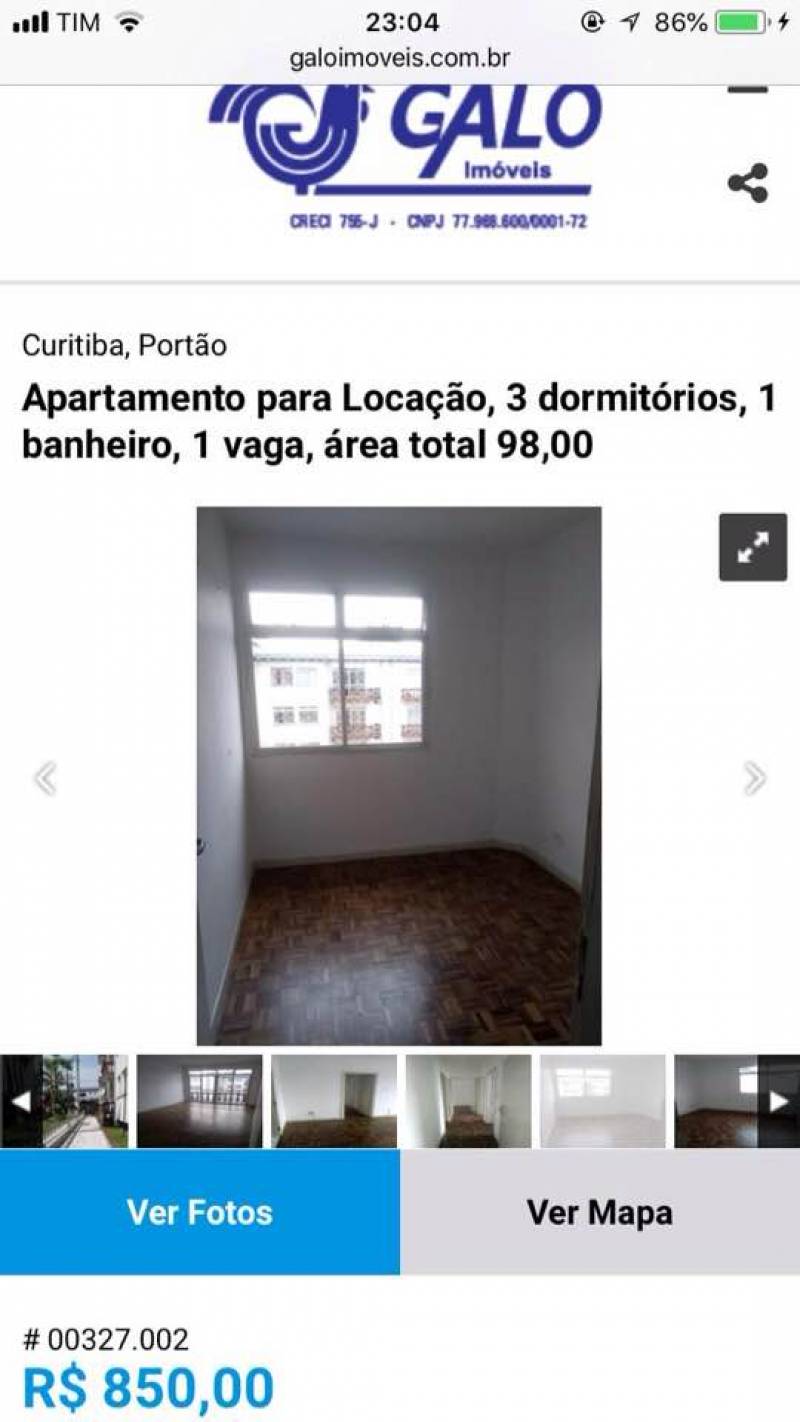
Task: Share this apartment listing
Action: tap(747, 183)
